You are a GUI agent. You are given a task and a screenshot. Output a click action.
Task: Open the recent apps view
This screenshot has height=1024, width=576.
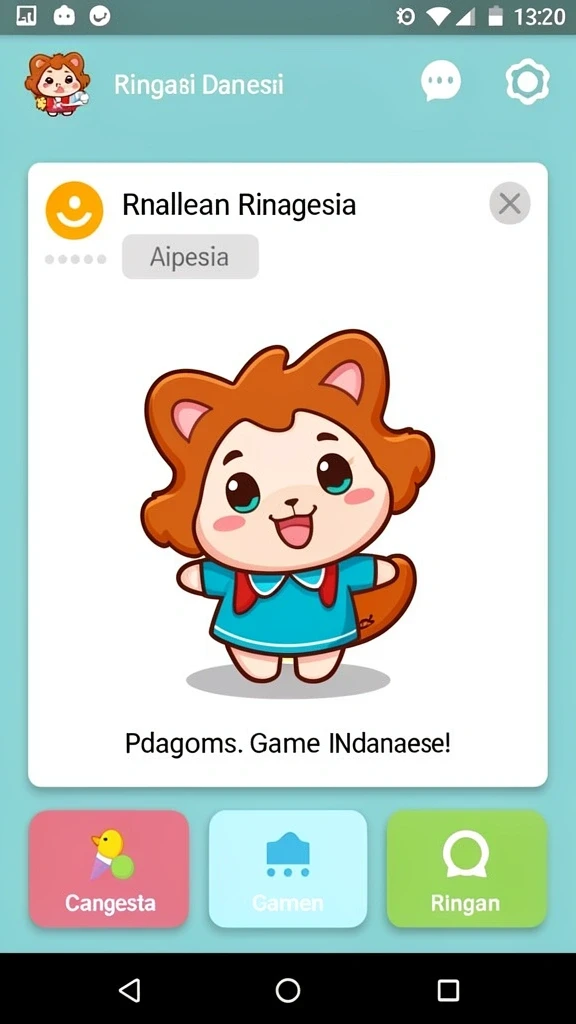[x=448, y=990]
